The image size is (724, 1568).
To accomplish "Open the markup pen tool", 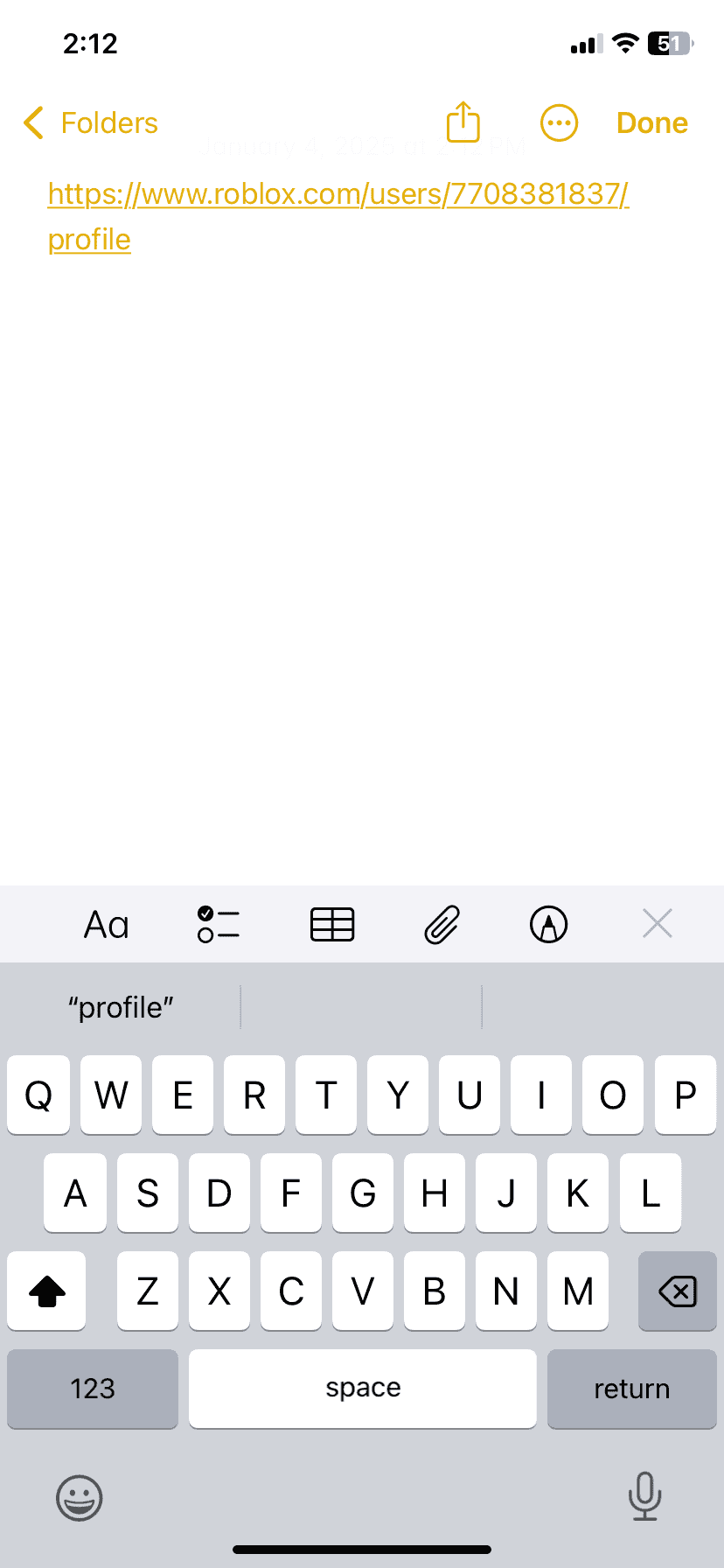I will point(549,925).
